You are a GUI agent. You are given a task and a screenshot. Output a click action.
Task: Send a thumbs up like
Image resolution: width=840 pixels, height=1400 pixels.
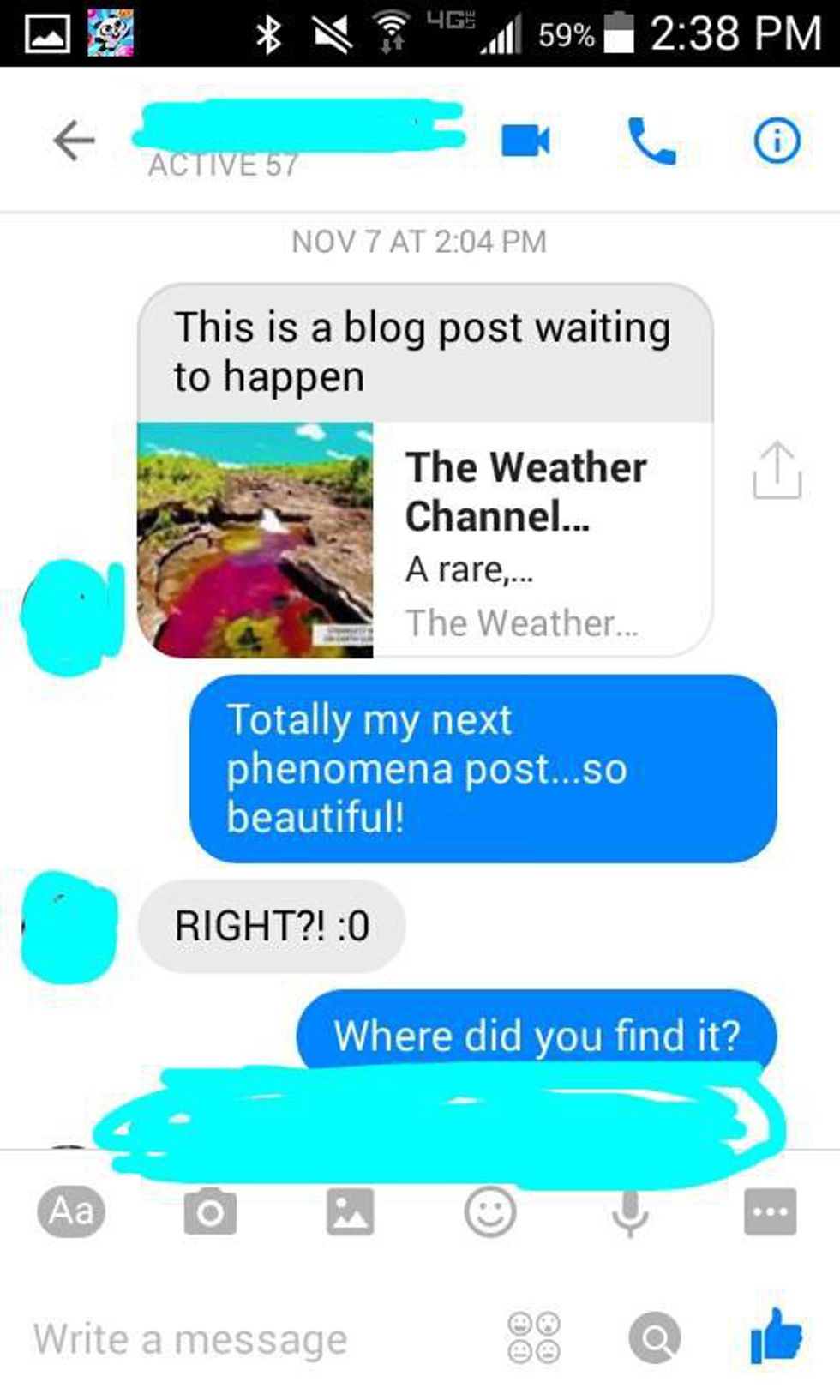point(776,1336)
